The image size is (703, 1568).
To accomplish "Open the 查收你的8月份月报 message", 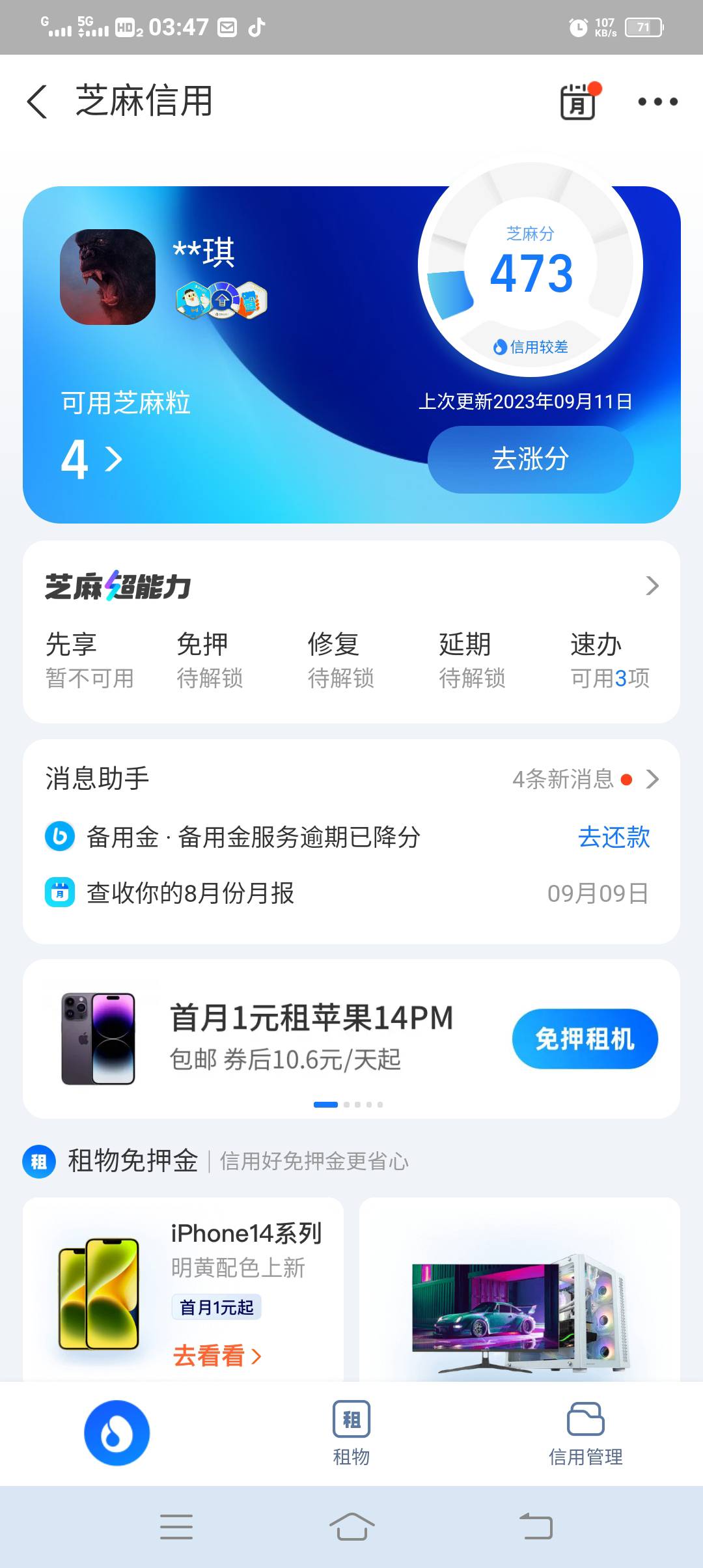I will pos(191,893).
